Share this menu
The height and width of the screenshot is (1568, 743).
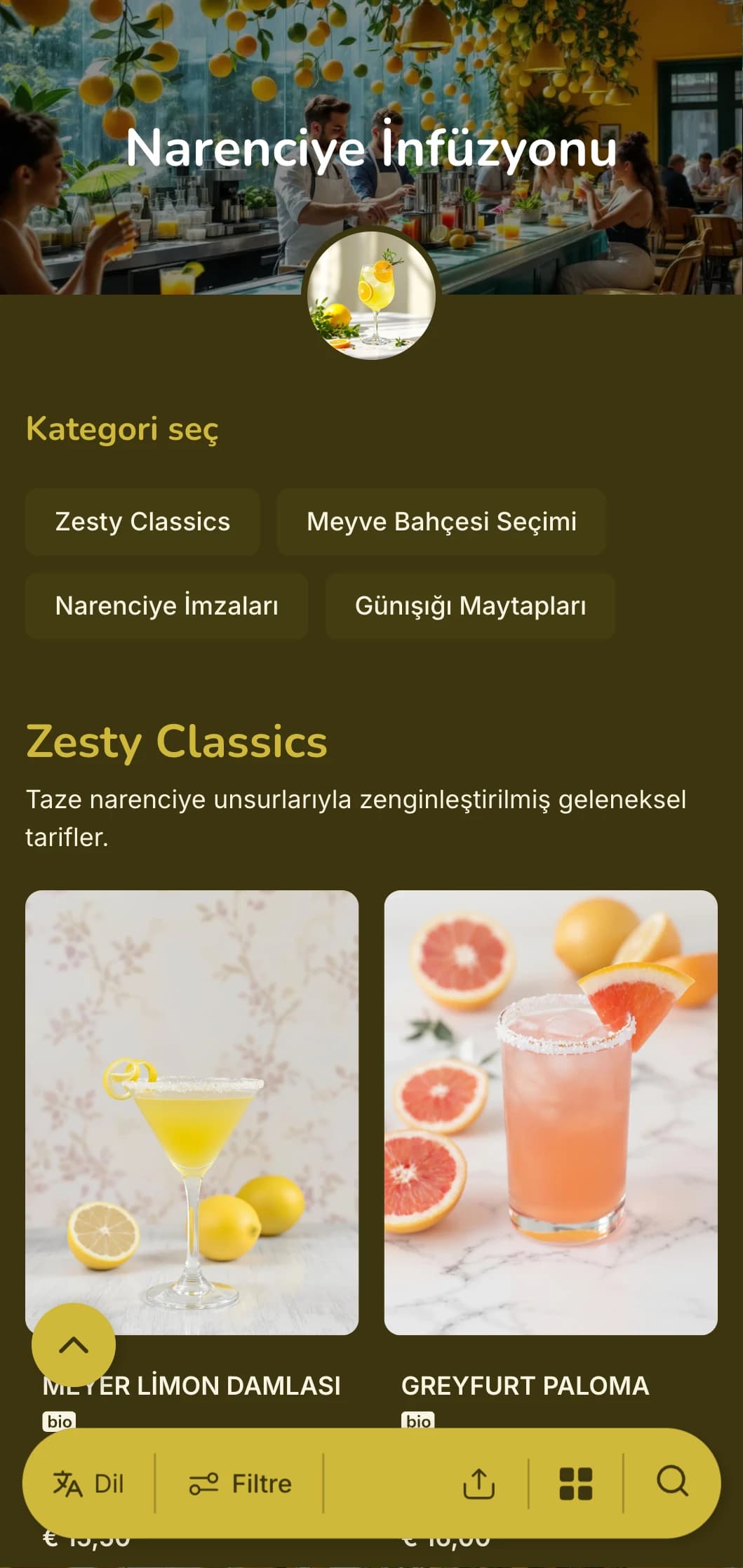click(x=479, y=1484)
